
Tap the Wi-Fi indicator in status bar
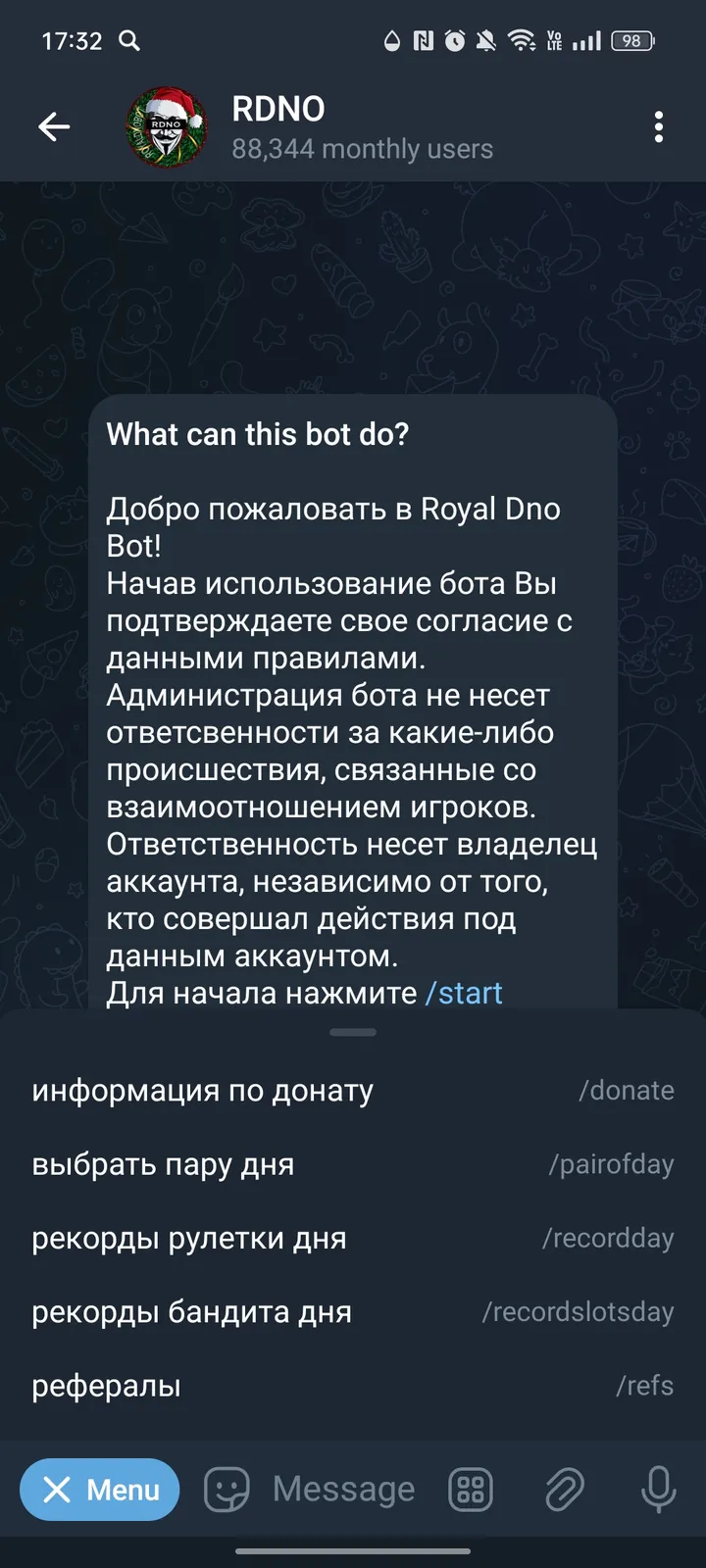(x=521, y=41)
